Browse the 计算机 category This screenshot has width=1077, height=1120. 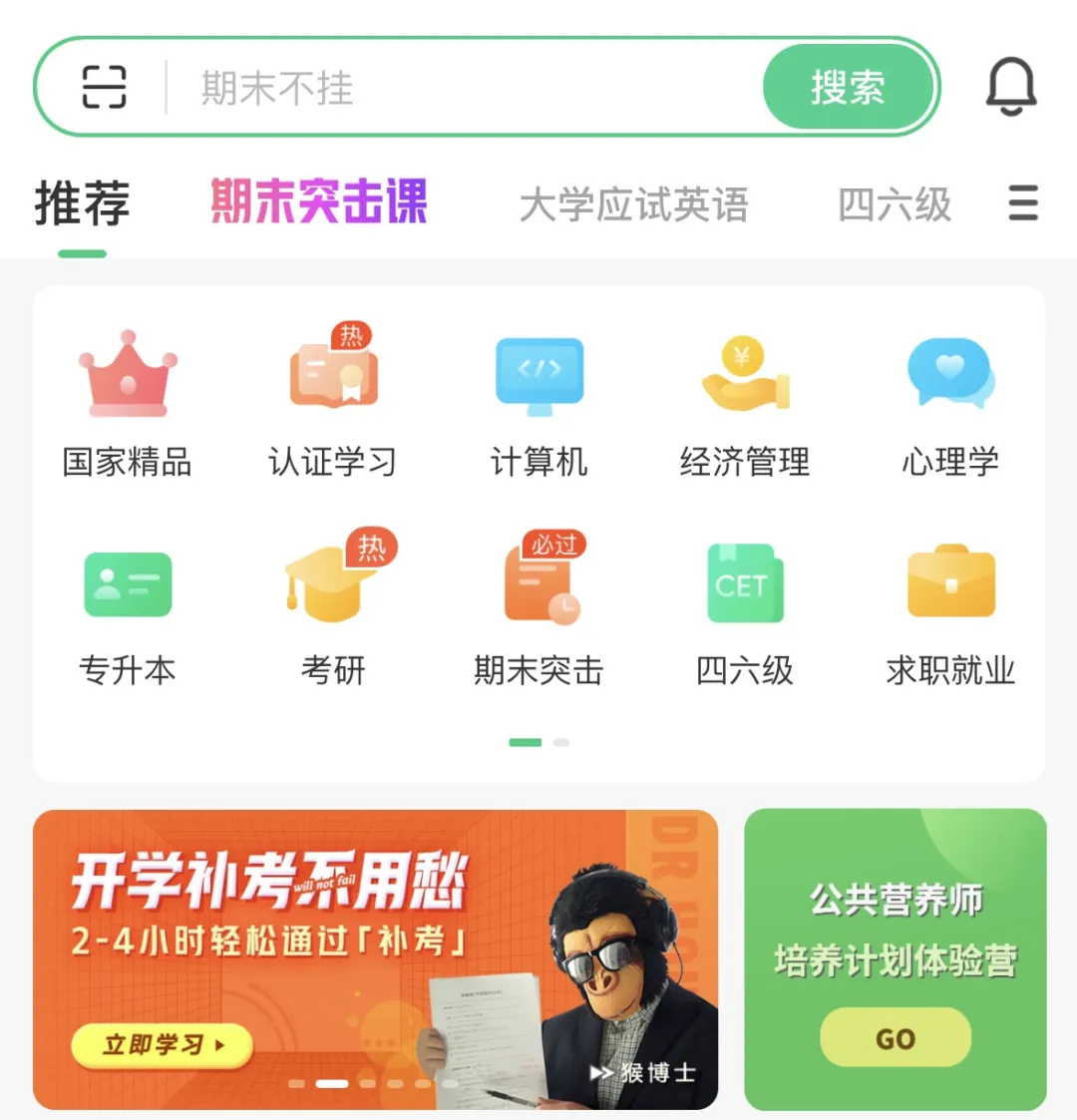[x=538, y=404]
